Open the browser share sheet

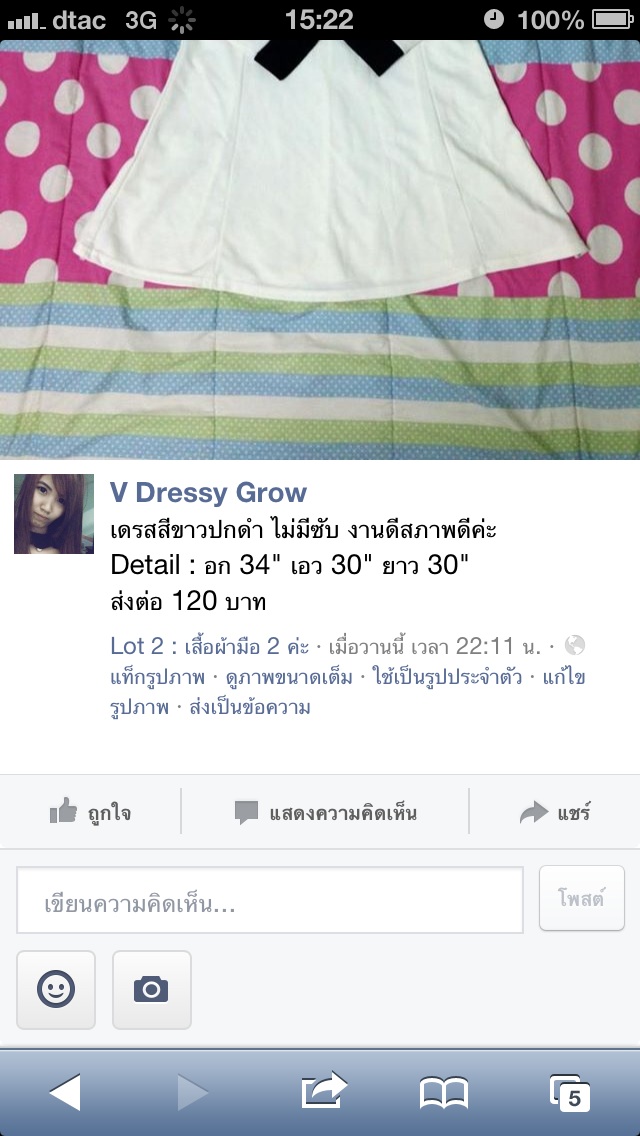324,1091
